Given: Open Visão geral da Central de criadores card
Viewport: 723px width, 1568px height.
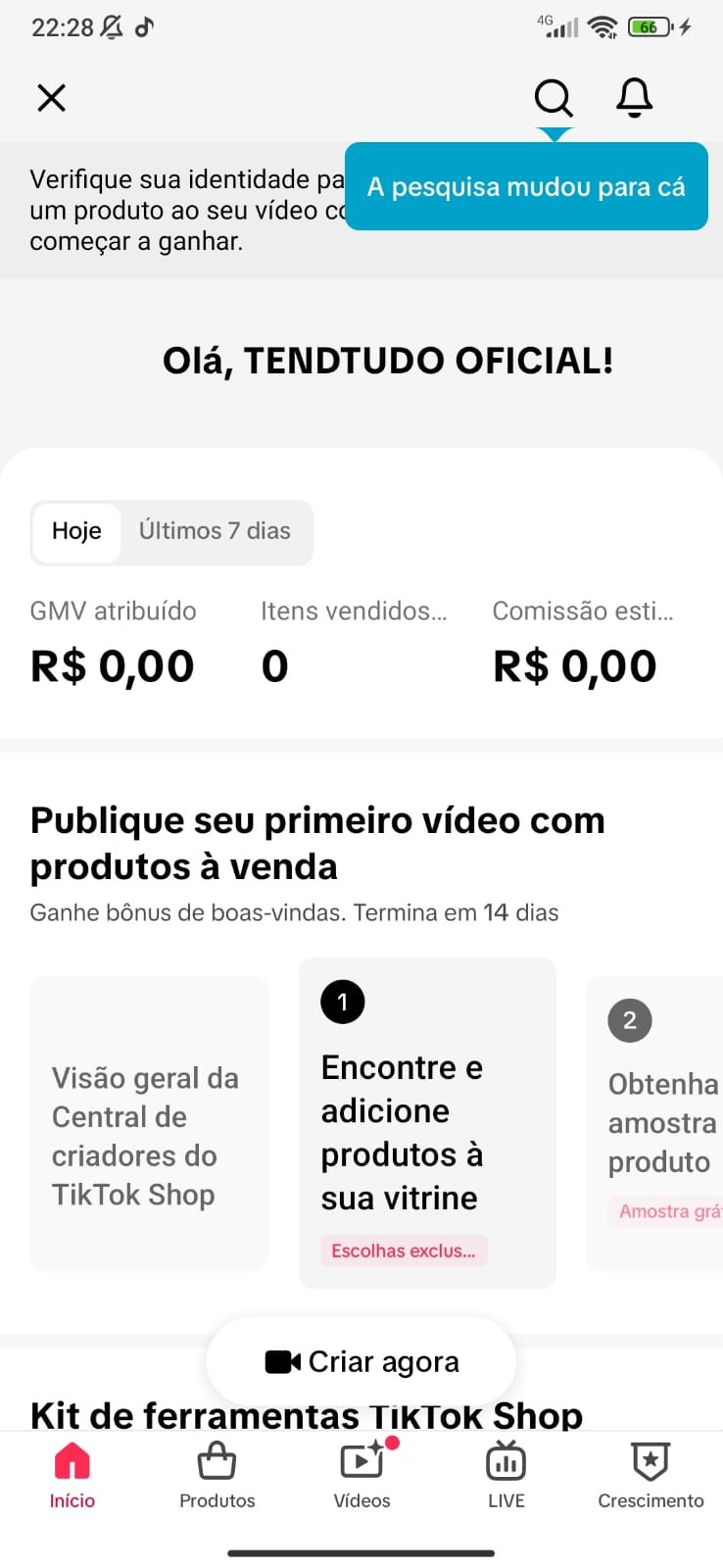Looking at the screenshot, I should [x=149, y=1123].
